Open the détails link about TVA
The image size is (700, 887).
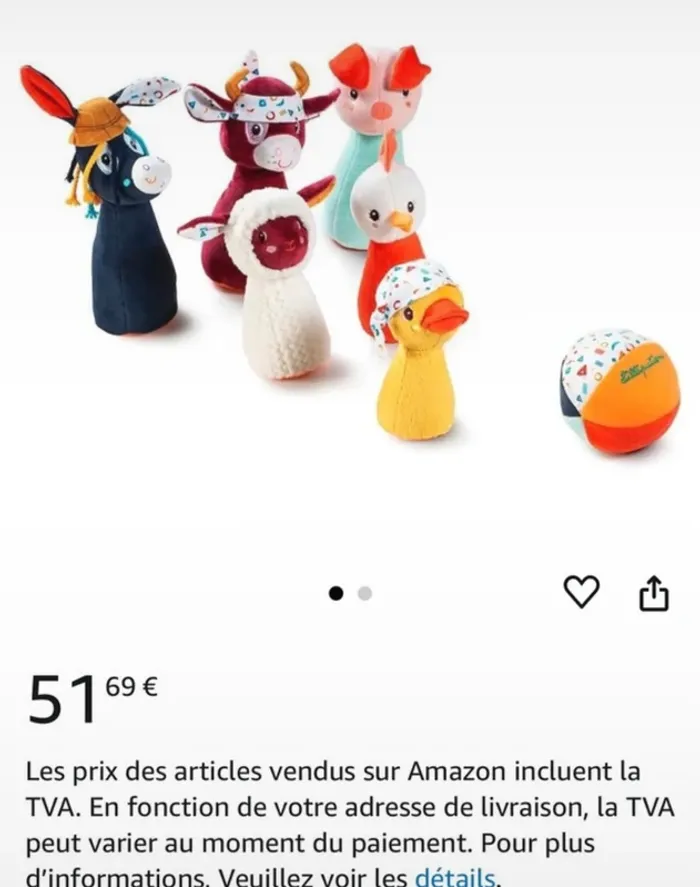click(455, 877)
